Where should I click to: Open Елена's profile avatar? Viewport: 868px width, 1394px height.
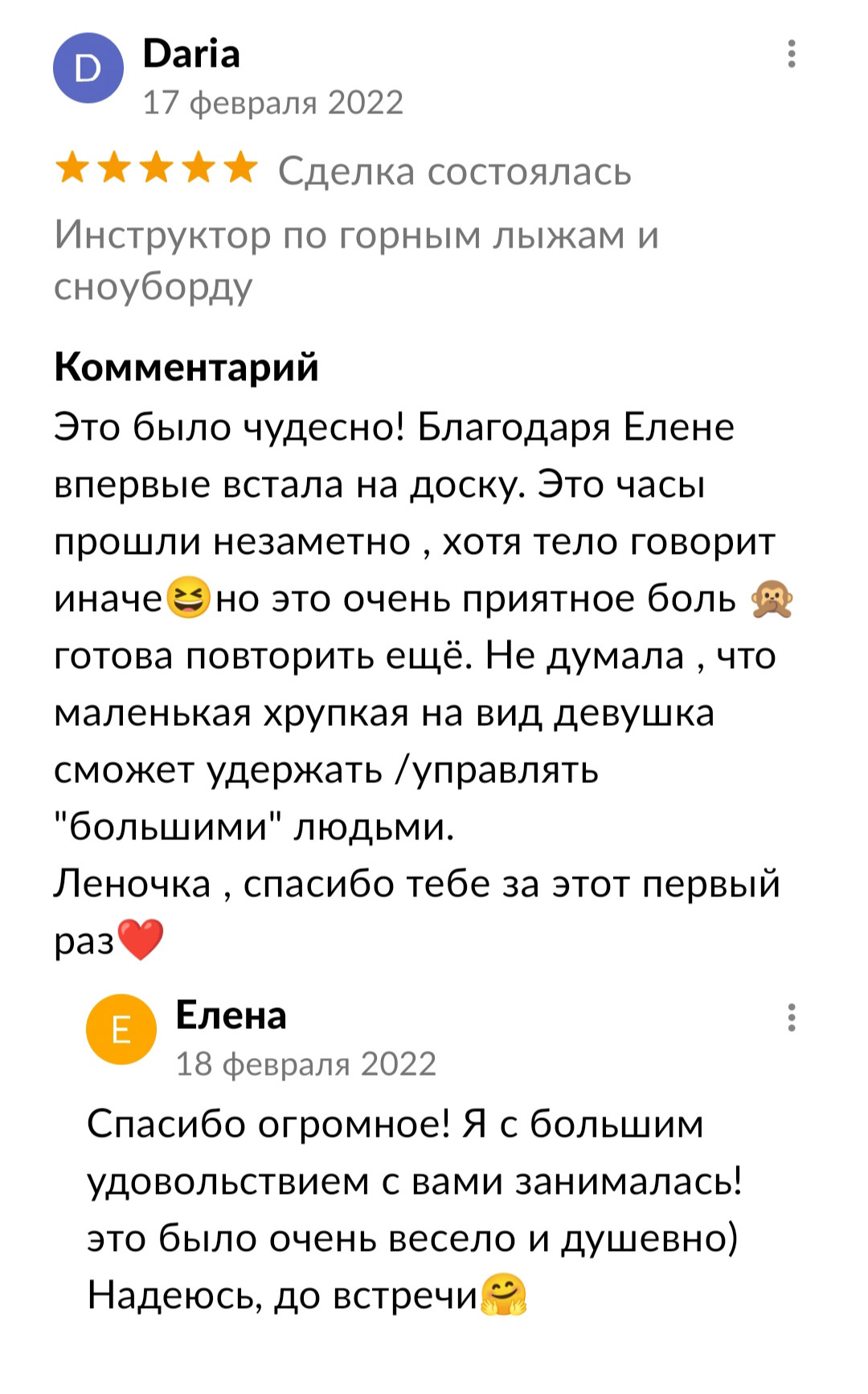(121, 1030)
